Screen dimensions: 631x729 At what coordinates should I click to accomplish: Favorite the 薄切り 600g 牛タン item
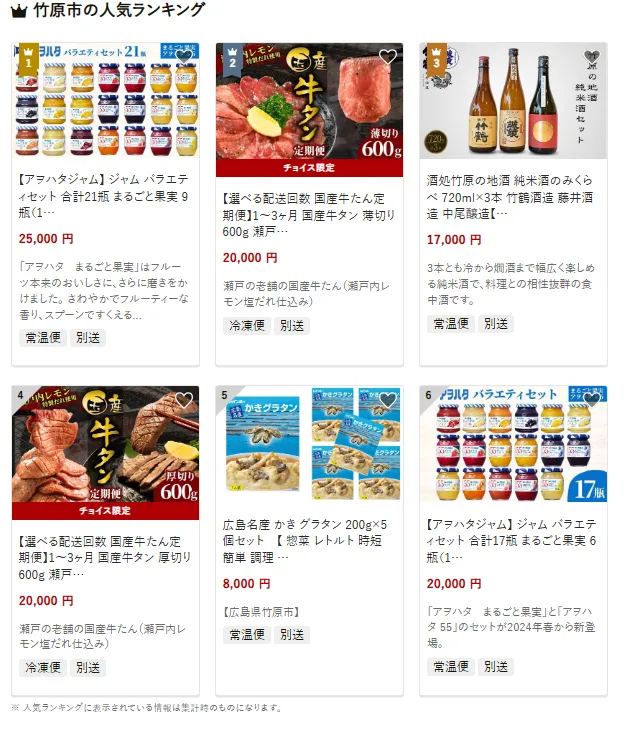(x=388, y=57)
